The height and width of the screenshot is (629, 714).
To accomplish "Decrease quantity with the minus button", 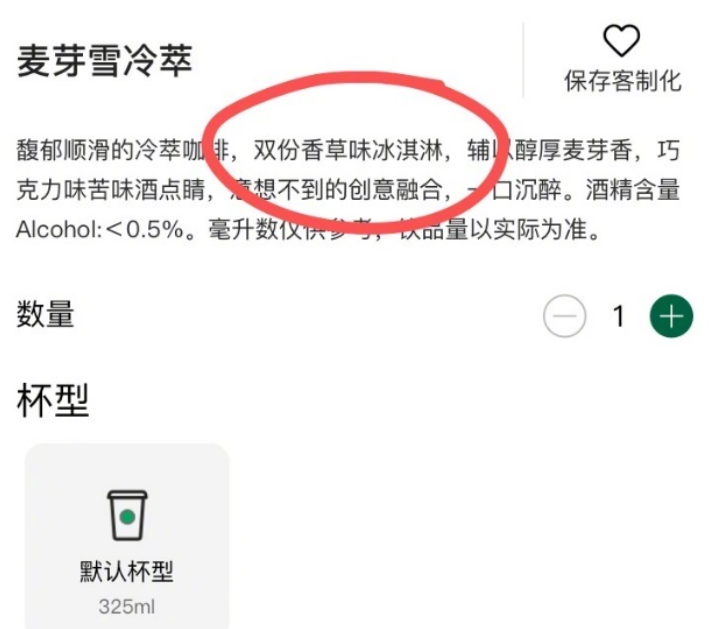I will pyautogui.click(x=565, y=317).
